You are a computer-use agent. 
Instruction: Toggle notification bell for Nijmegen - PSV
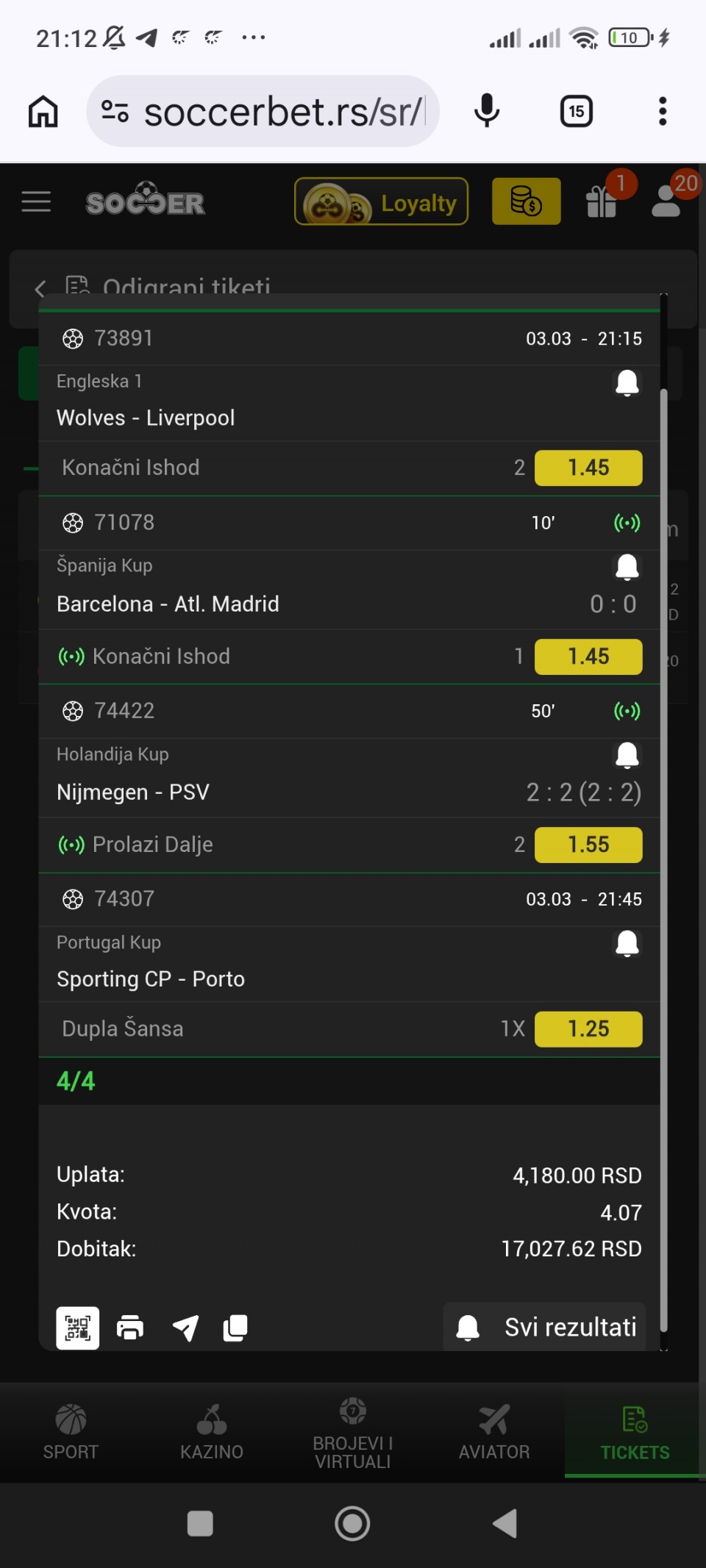(x=627, y=755)
